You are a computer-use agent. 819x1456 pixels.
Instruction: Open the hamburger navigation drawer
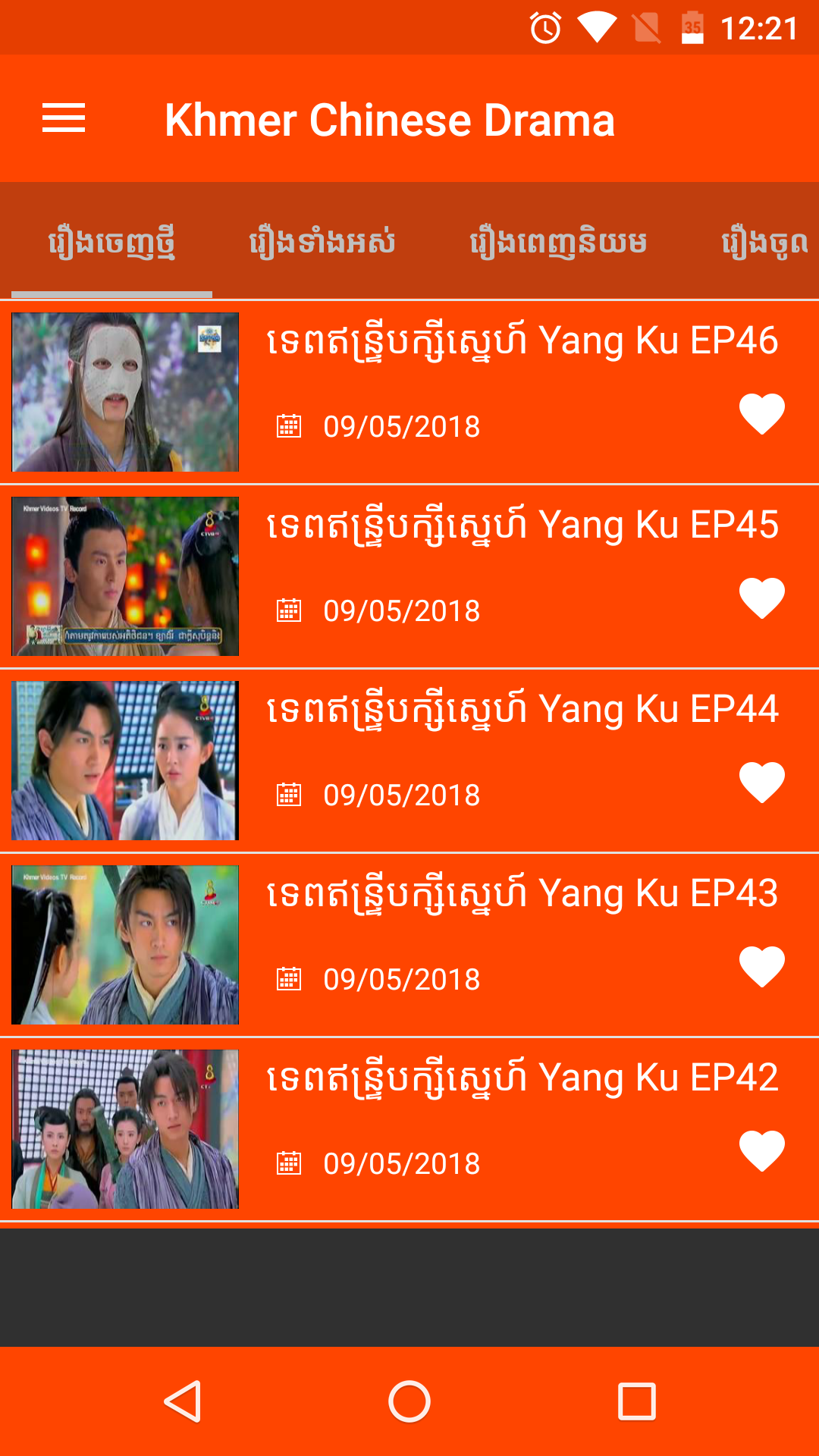click(x=64, y=118)
